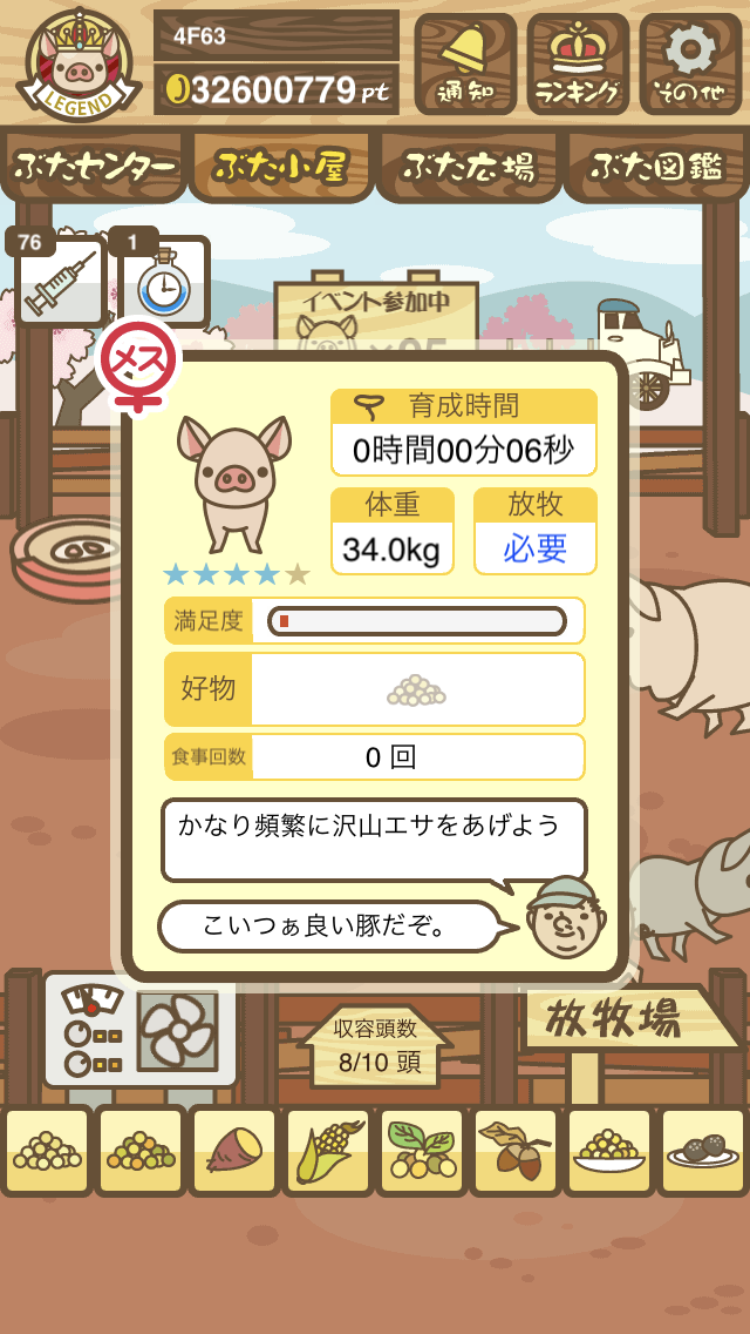Choose the green leaf bean feed
This screenshot has width=750, height=1334.
(422, 1151)
